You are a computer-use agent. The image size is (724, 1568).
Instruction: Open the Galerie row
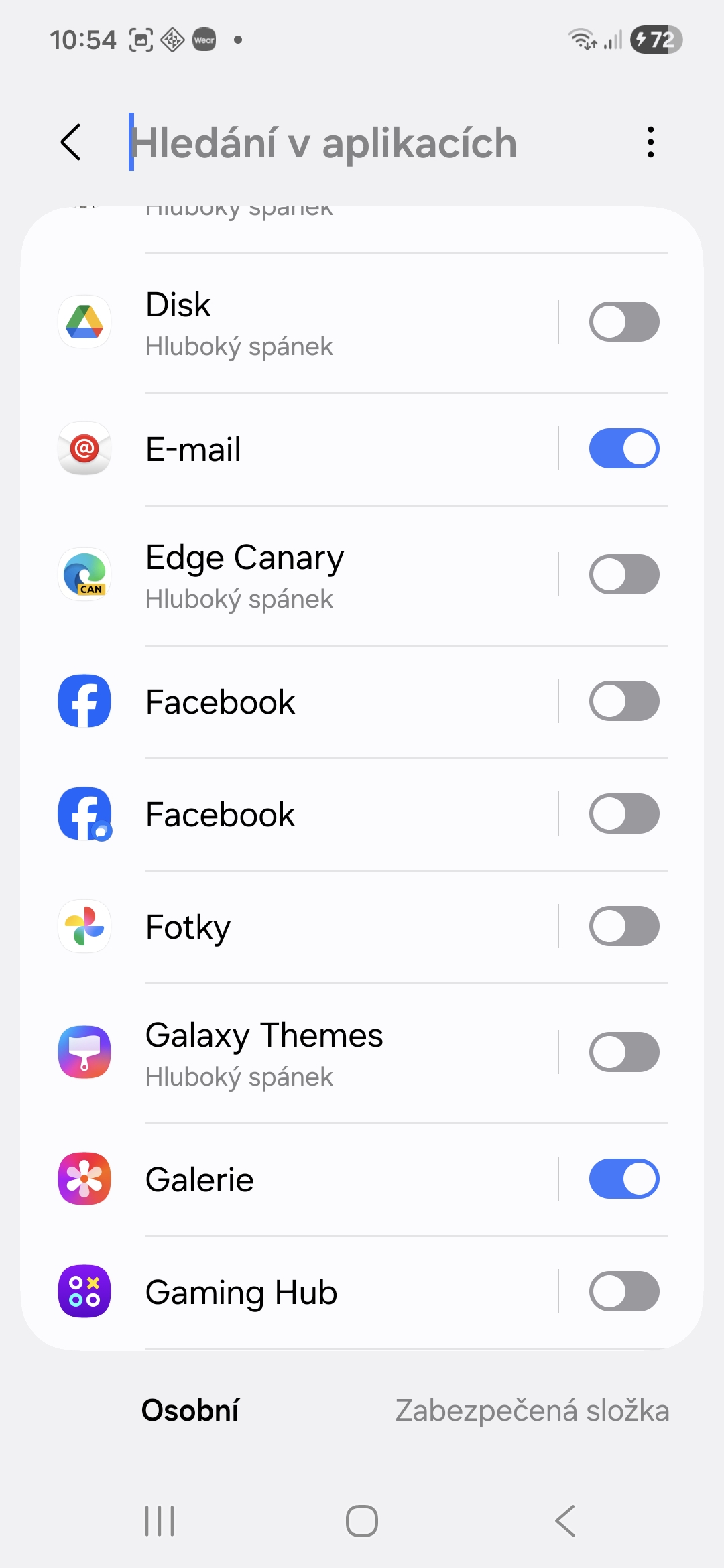point(302,1179)
